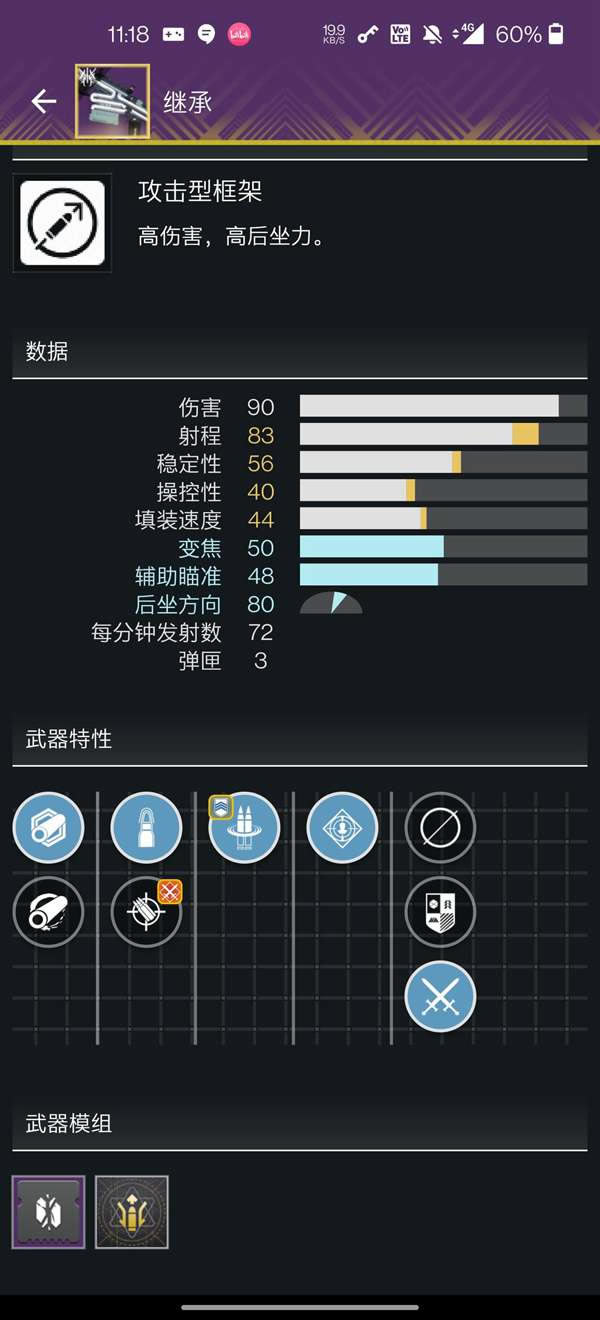The width and height of the screenshot is (600, 1320).
Task: Select the selected barrel perk with hexagonal tube icon
Action: [x=48, y=828]
